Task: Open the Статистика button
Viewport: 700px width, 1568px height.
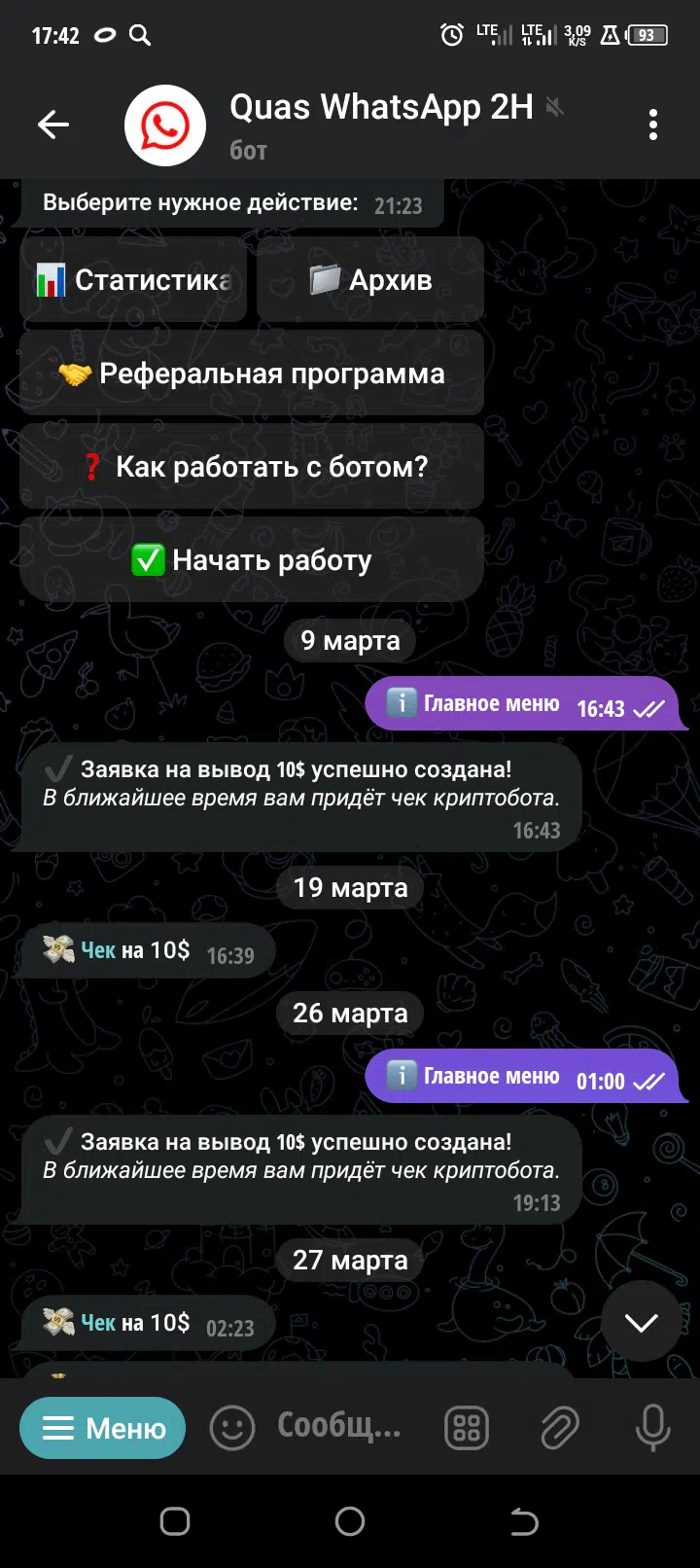Action: (x=133, y=280)
